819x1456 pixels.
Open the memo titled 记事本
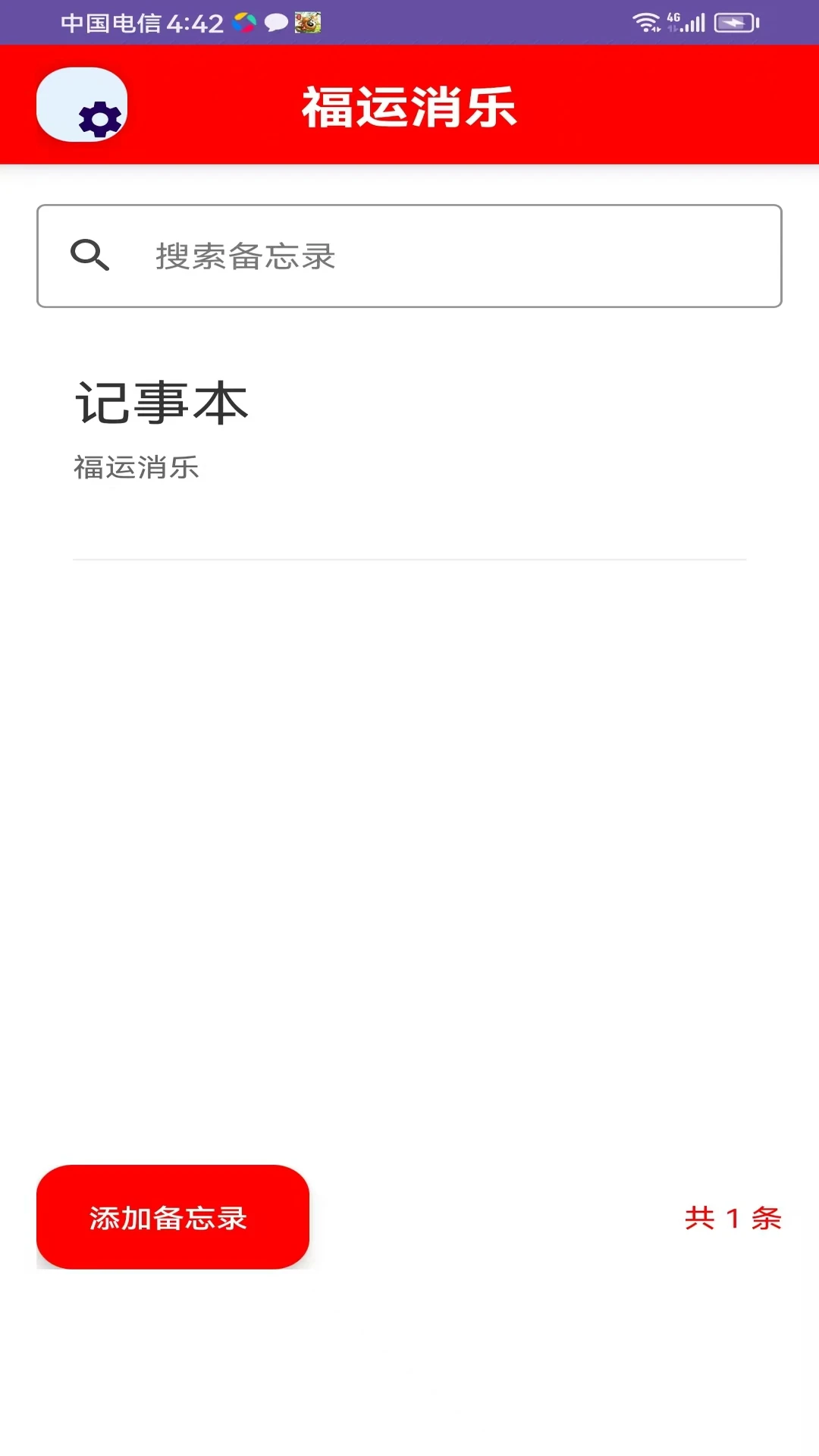click(x=161, y=403)
